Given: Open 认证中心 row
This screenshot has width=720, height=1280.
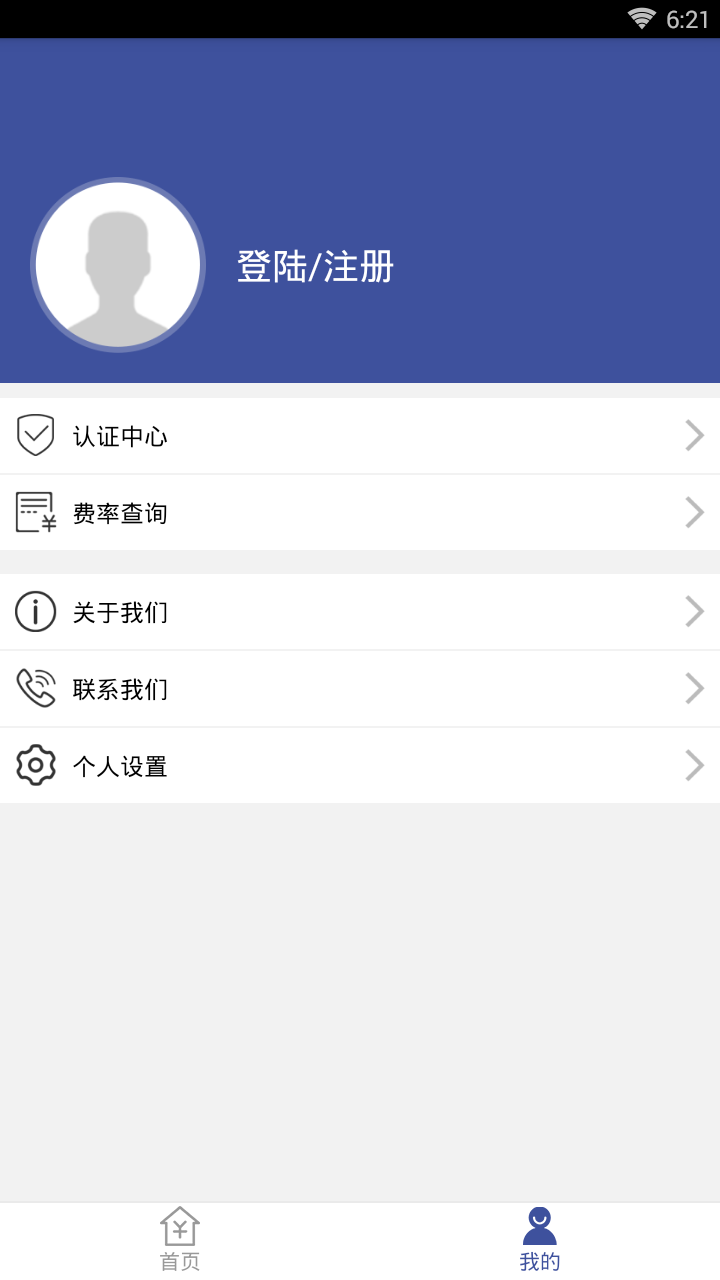Looking at the screenshot, I should (360, 436).
